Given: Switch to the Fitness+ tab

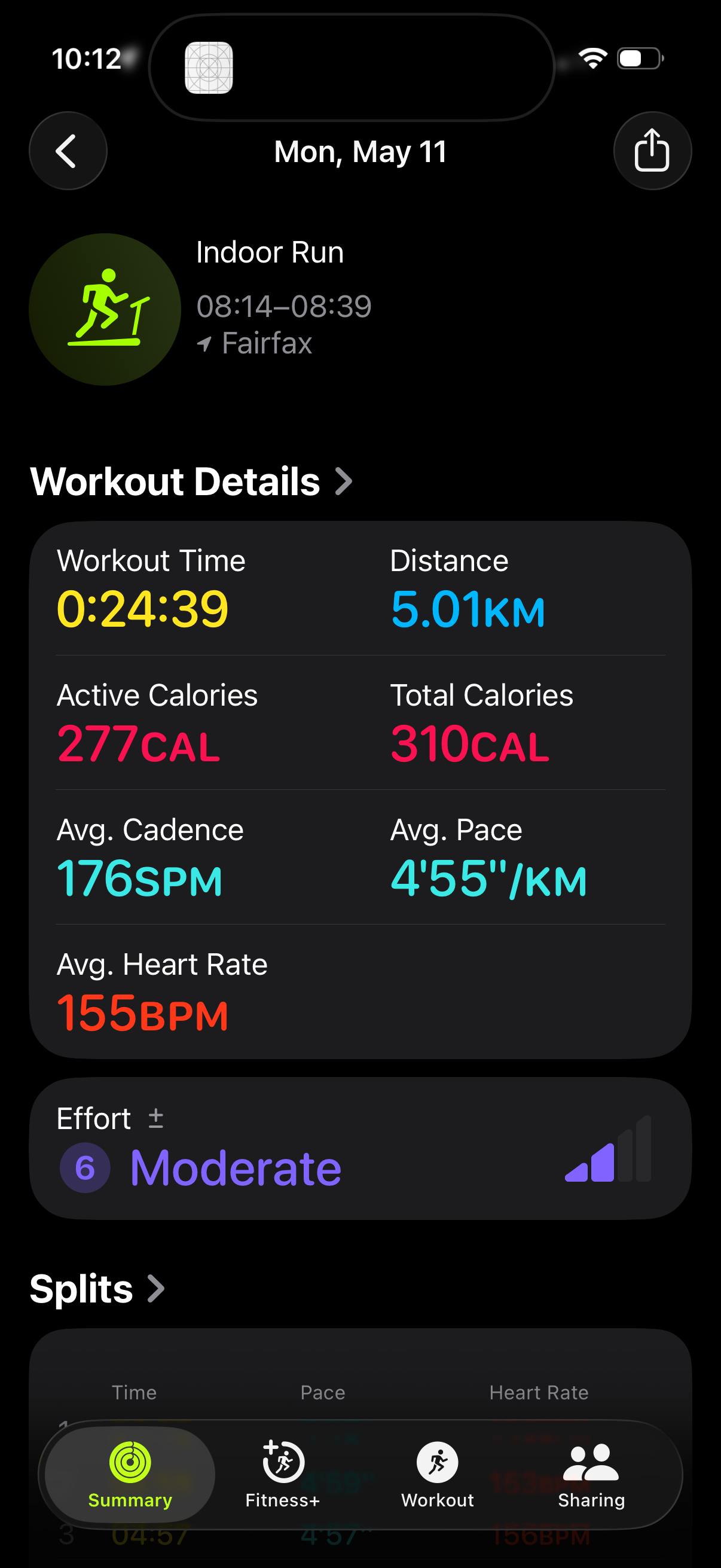Looking at the screenshot, I should (x=282, y=1474).
